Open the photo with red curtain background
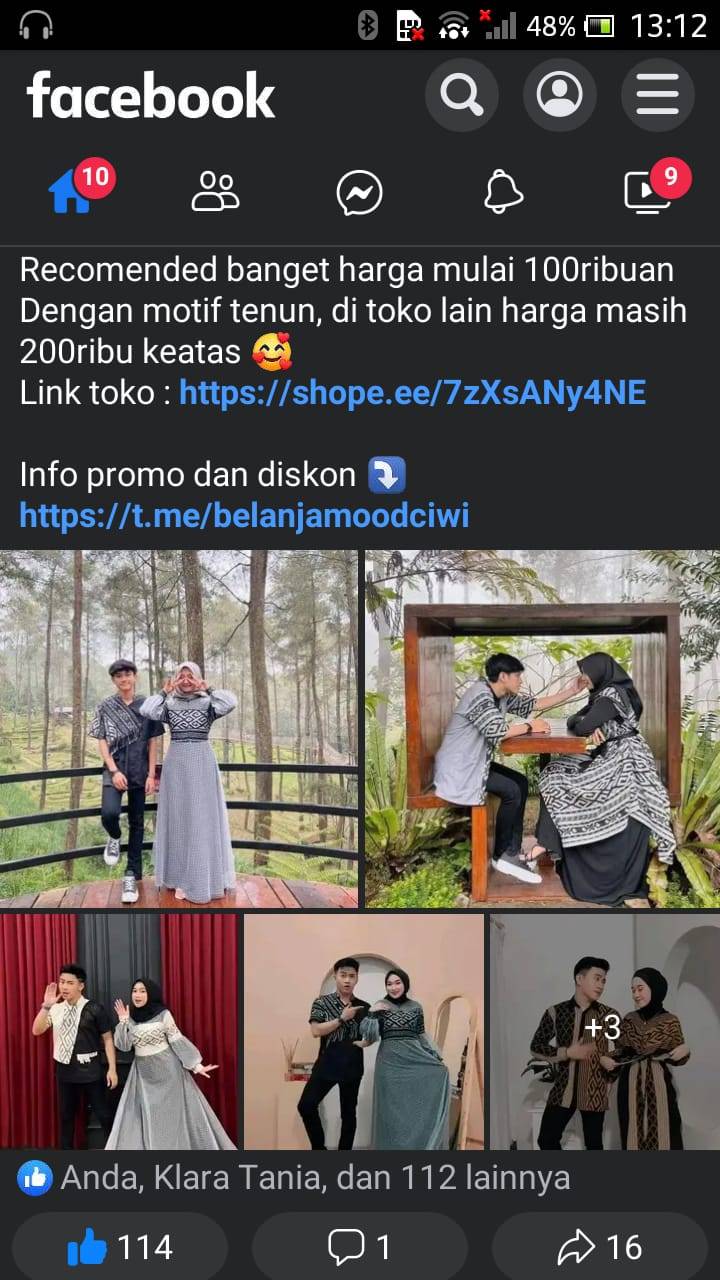The image size is (720, 1280). tap(119, 1032)
